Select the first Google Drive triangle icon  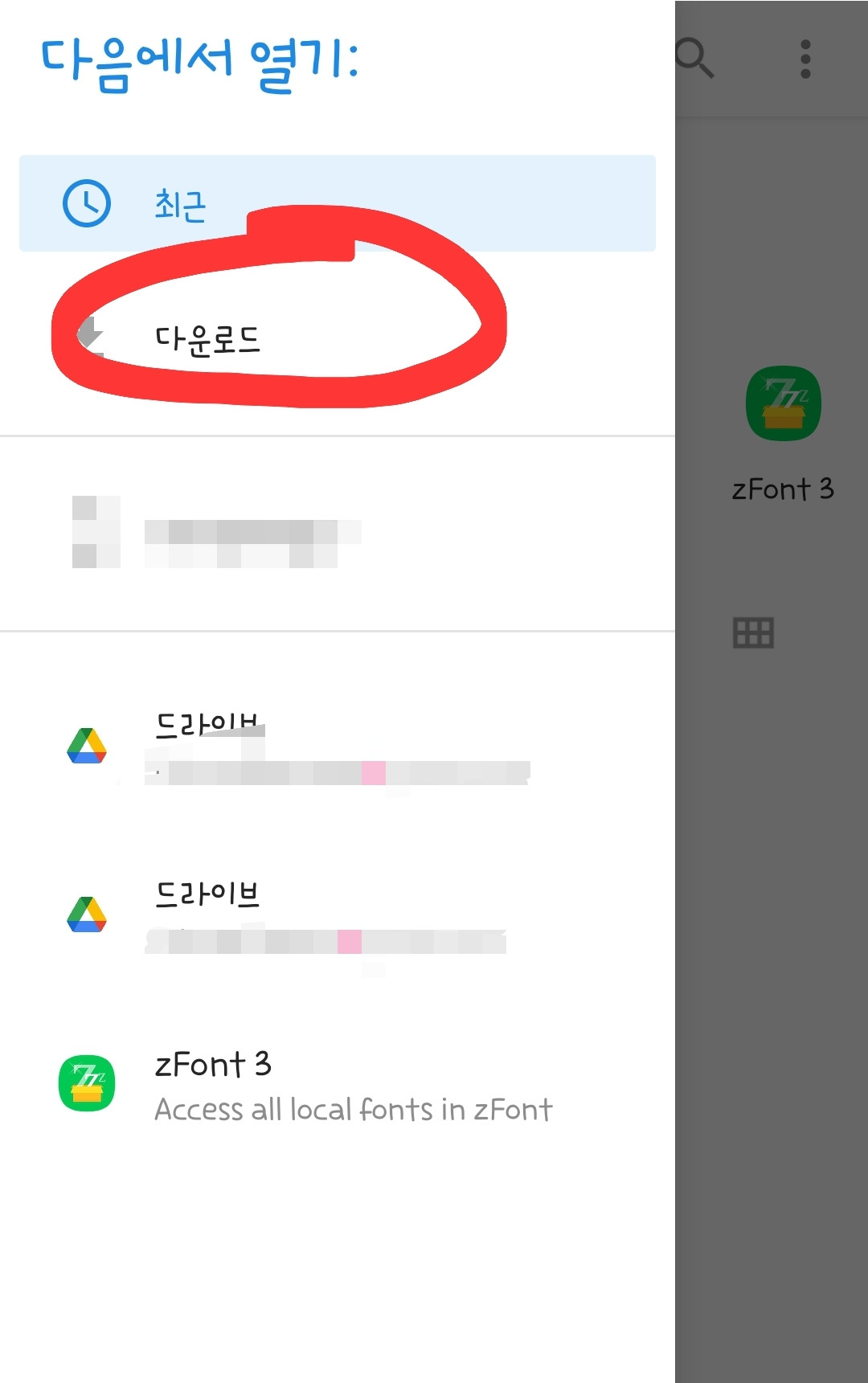(90, 747)
